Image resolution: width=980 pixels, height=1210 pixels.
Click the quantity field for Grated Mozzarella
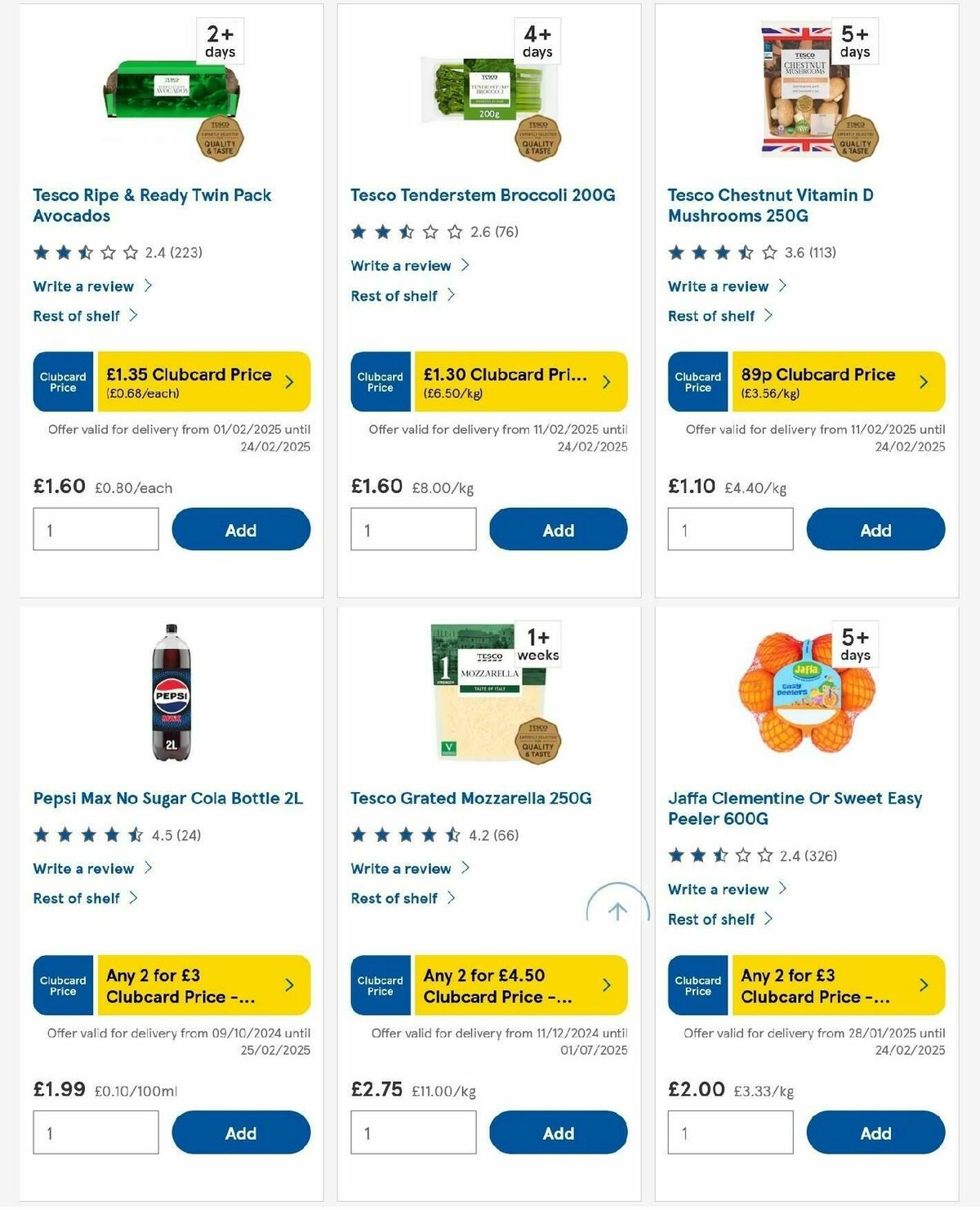[x=412, y=1132]
